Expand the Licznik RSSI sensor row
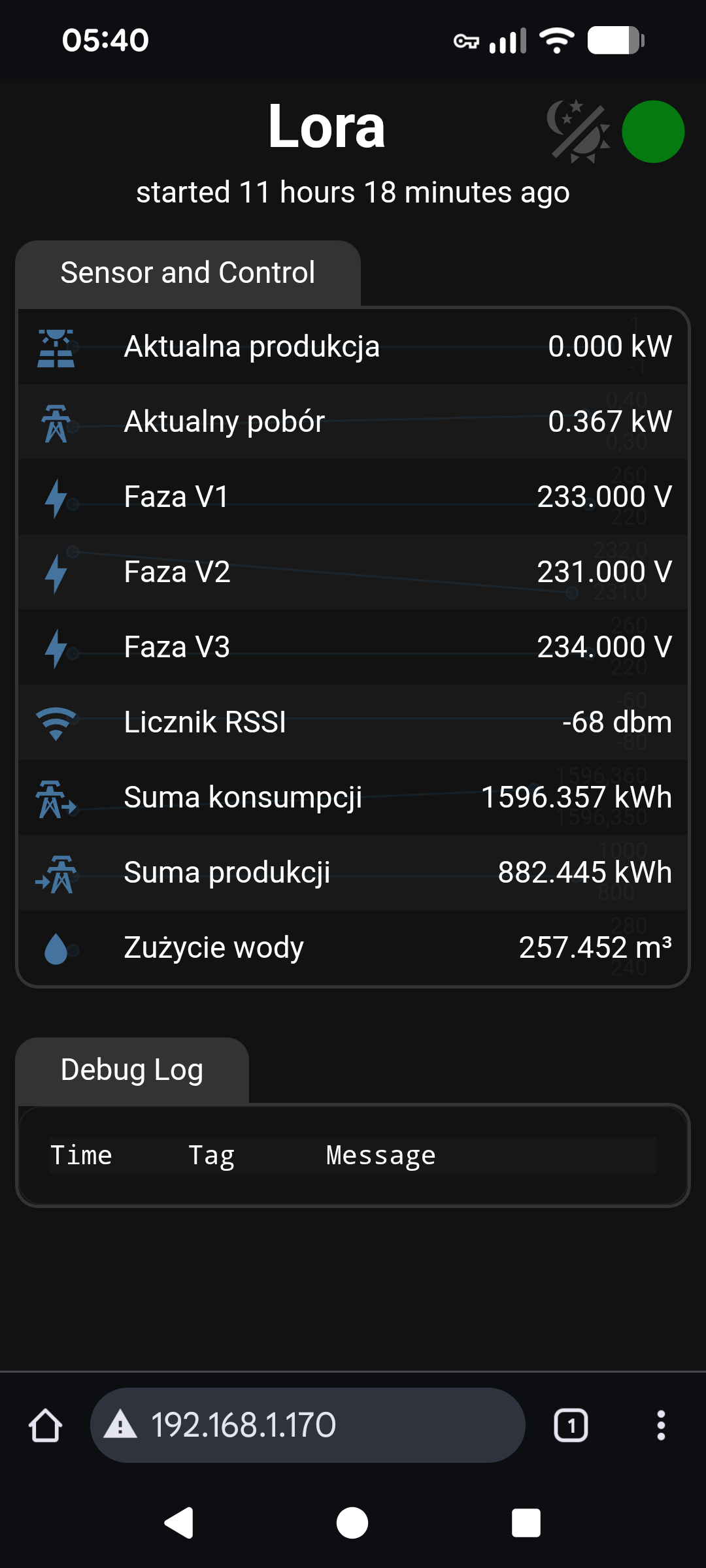The image size is (706, 1568). (x=353, y=722)
